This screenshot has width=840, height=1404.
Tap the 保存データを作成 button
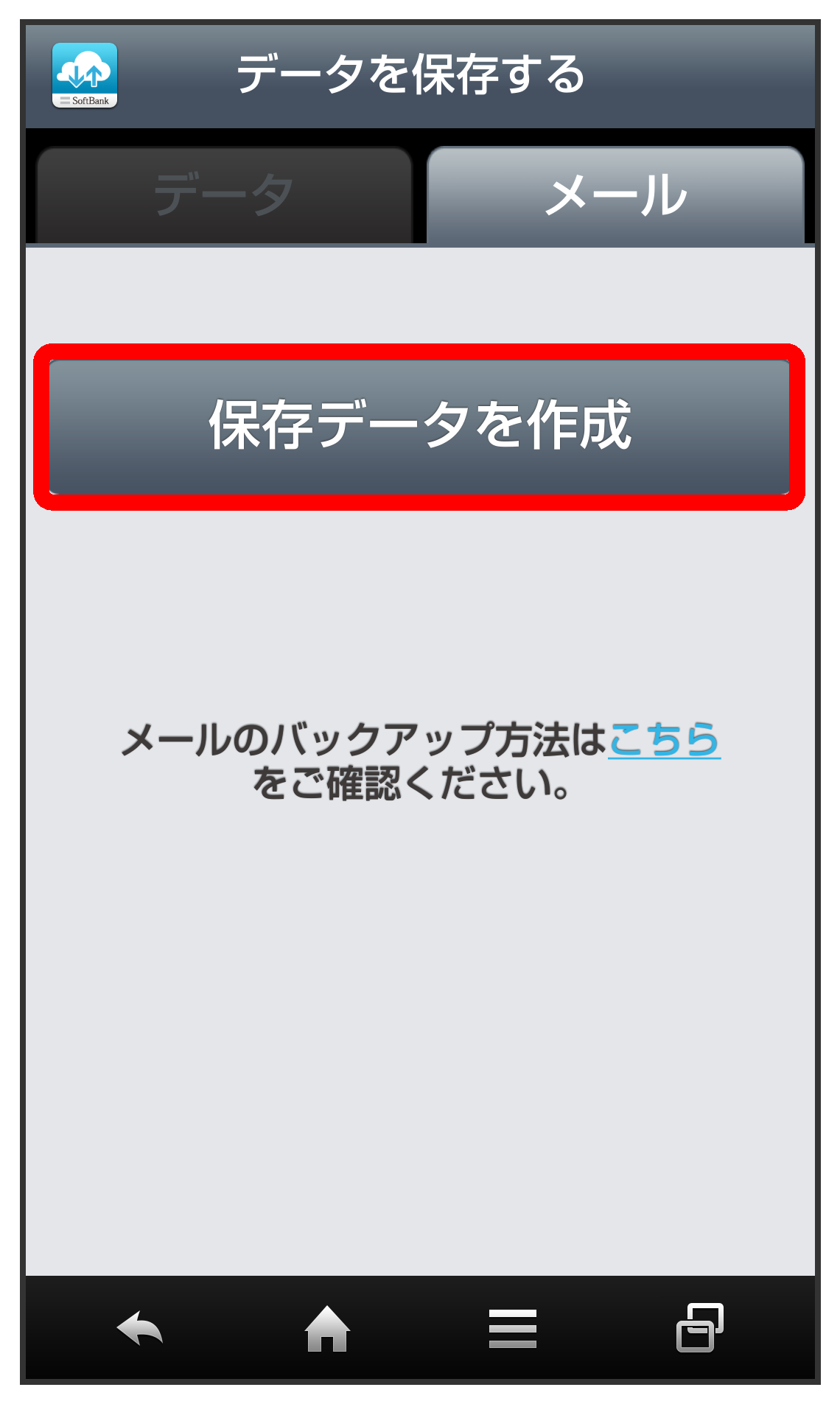419,426
